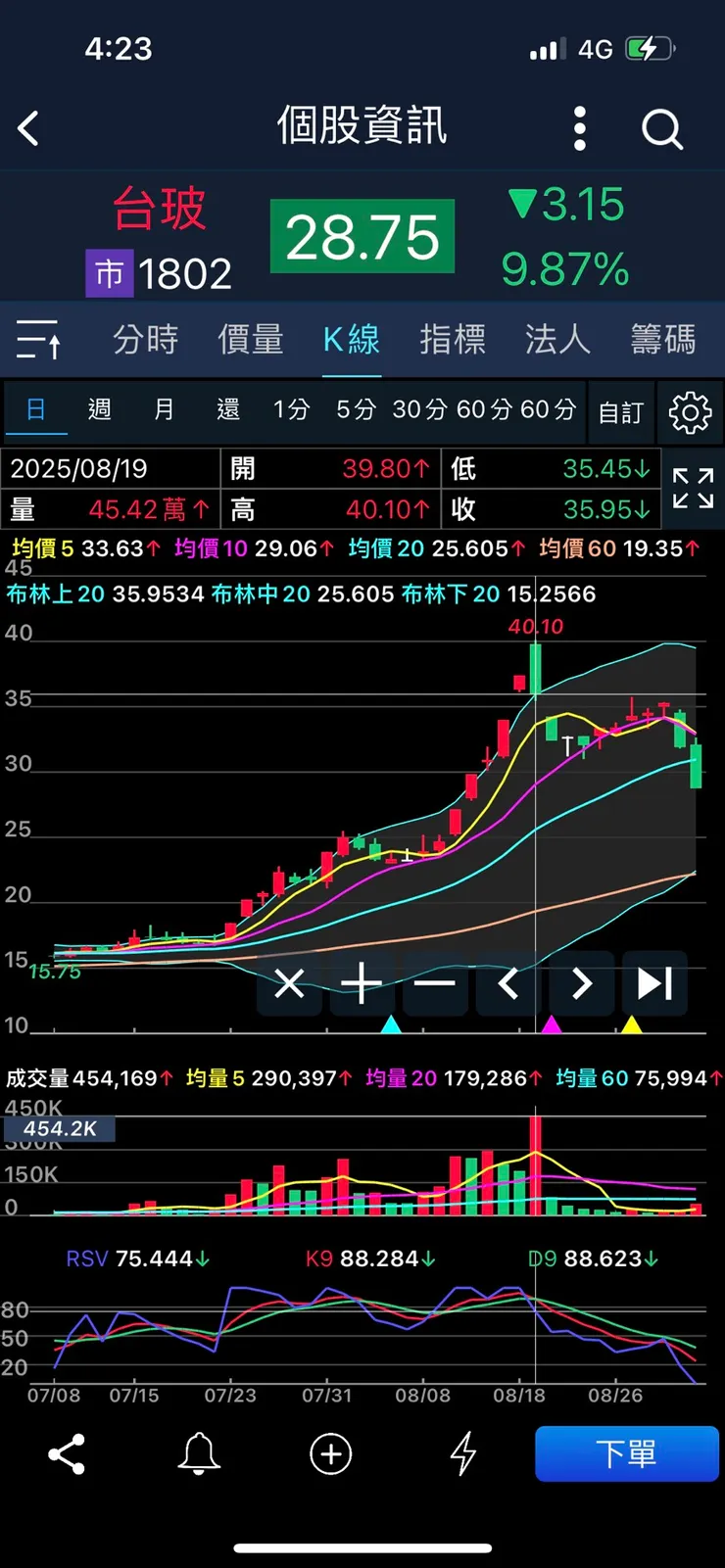Select the 週 weekly timeframe
Image resolution: width=725 pixels, height=1568 pixels.
click(x=99, y=410)
